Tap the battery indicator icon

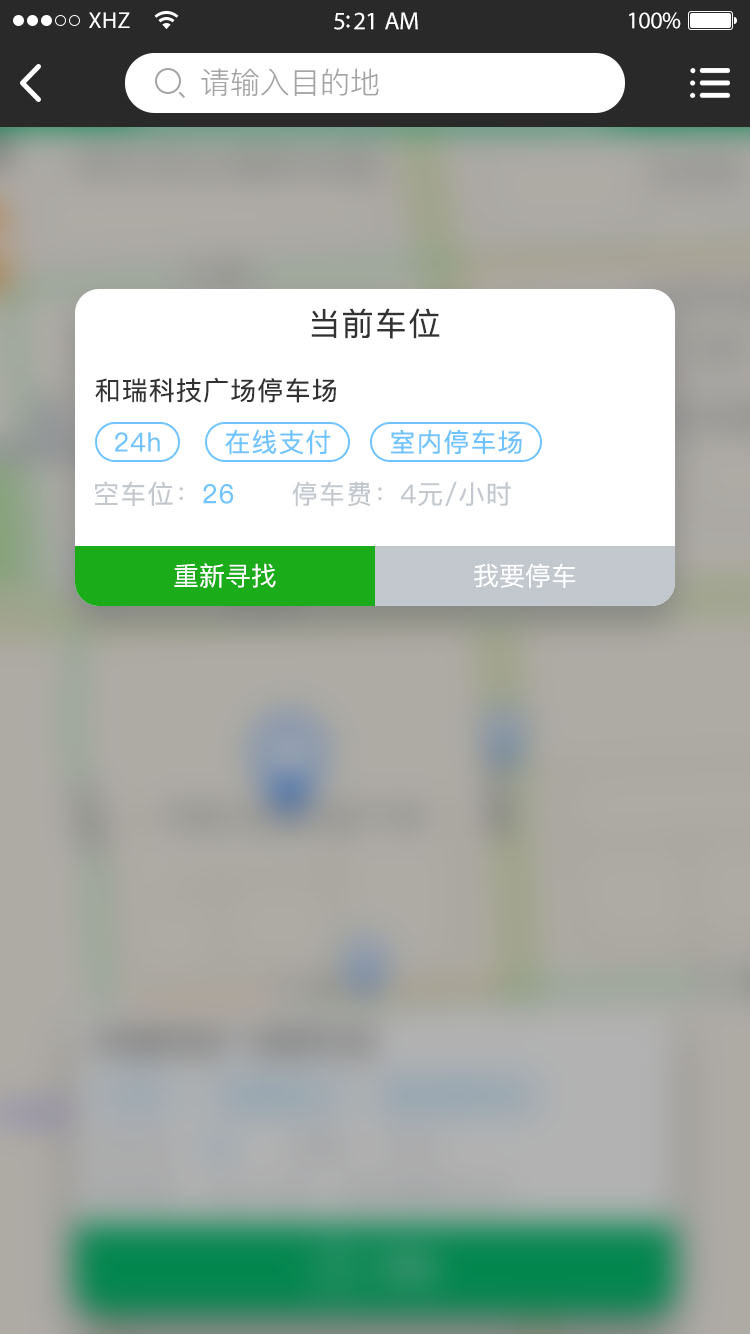pos(710,19)
